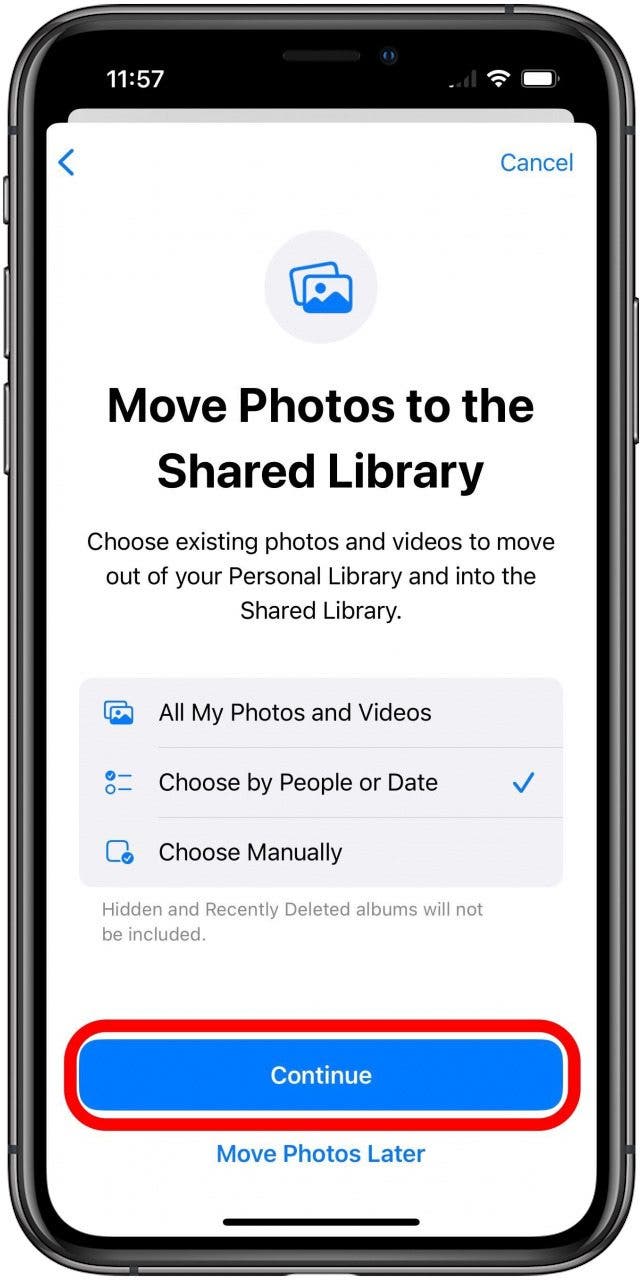Viewport: 642px width, 1280px height.
Task: Select All My Photos and Videos
Action: pos(320,713)
